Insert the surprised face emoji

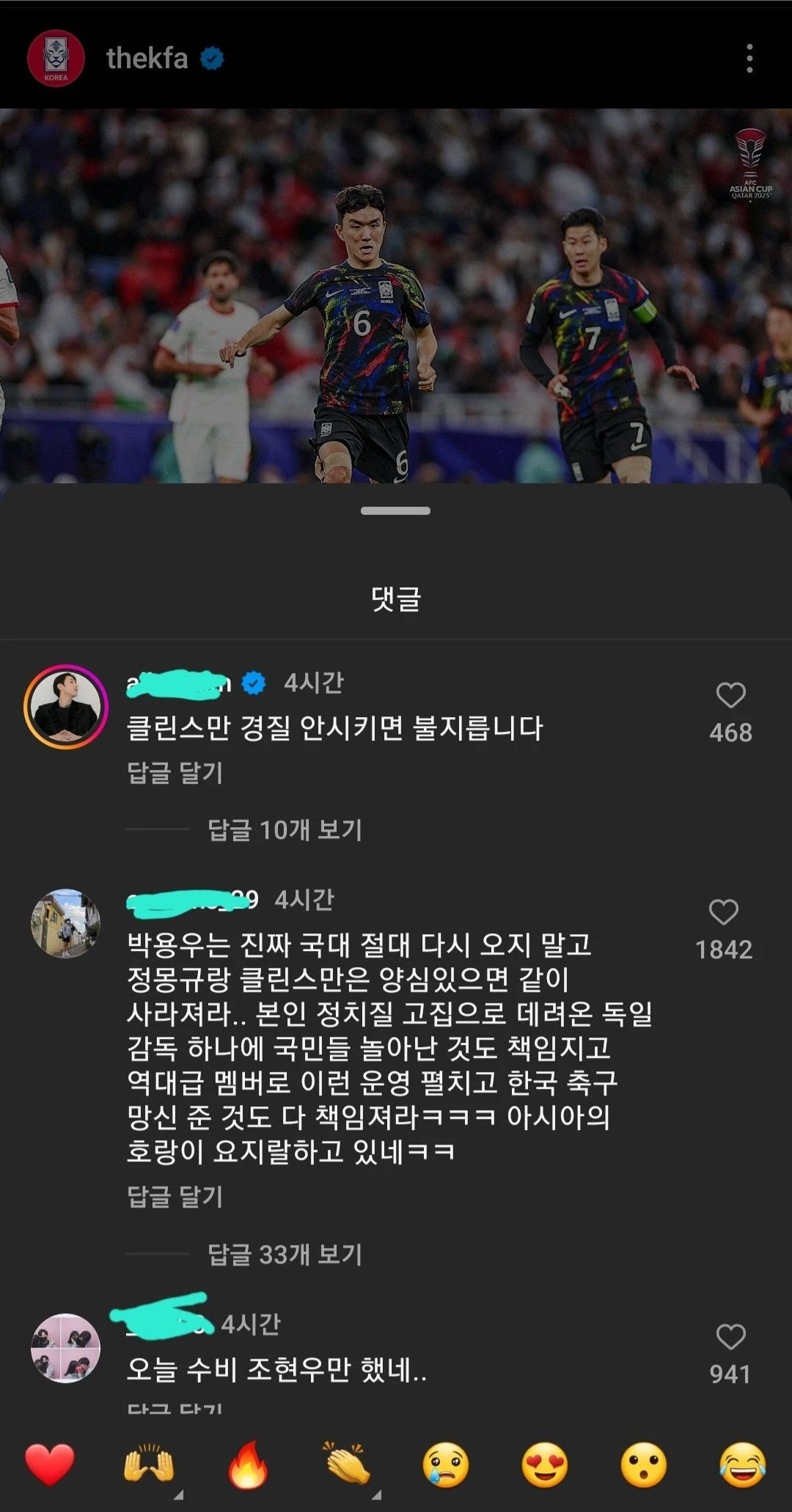click(x=643, y=1464)
